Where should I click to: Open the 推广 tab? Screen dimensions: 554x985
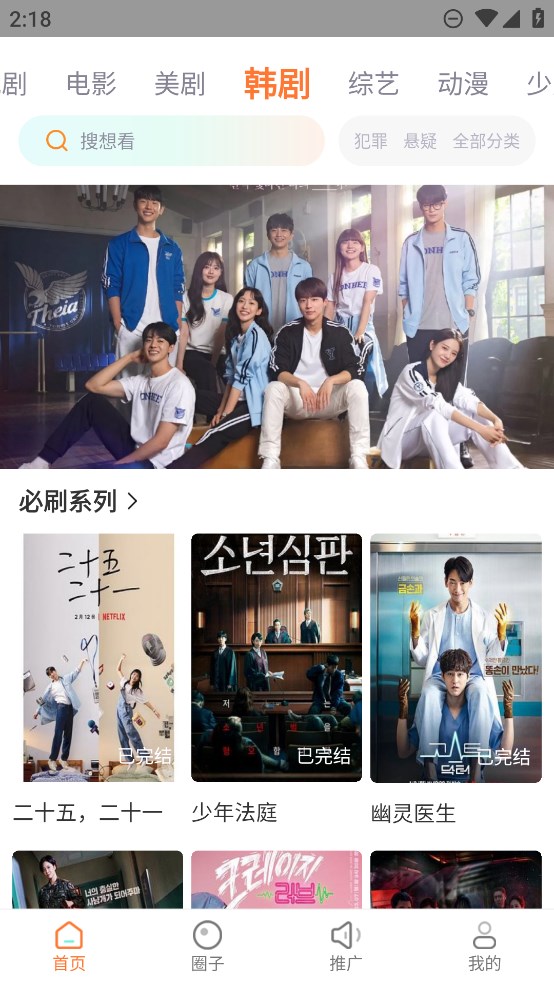346,947
